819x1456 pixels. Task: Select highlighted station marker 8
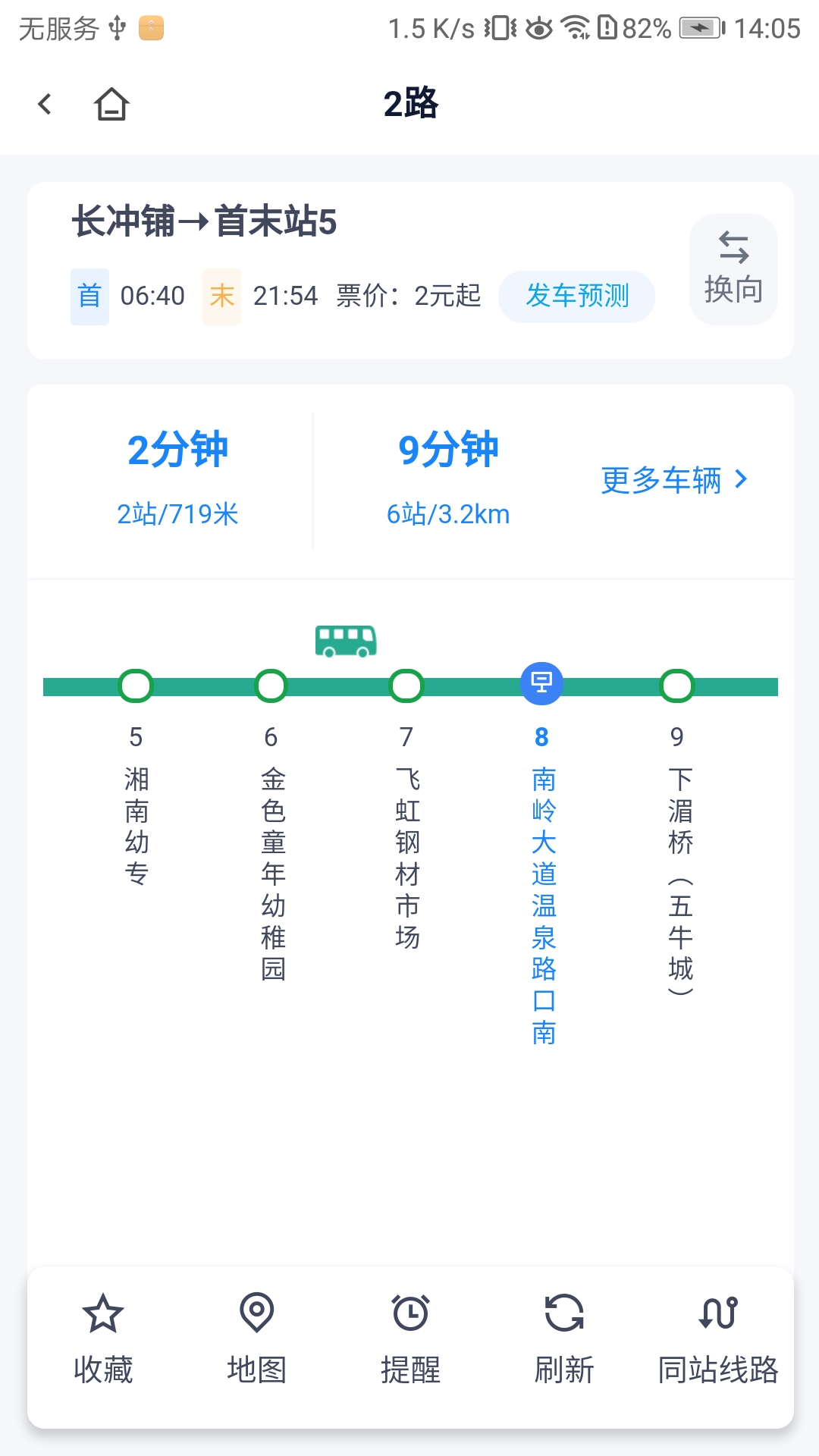click(541, 683)
